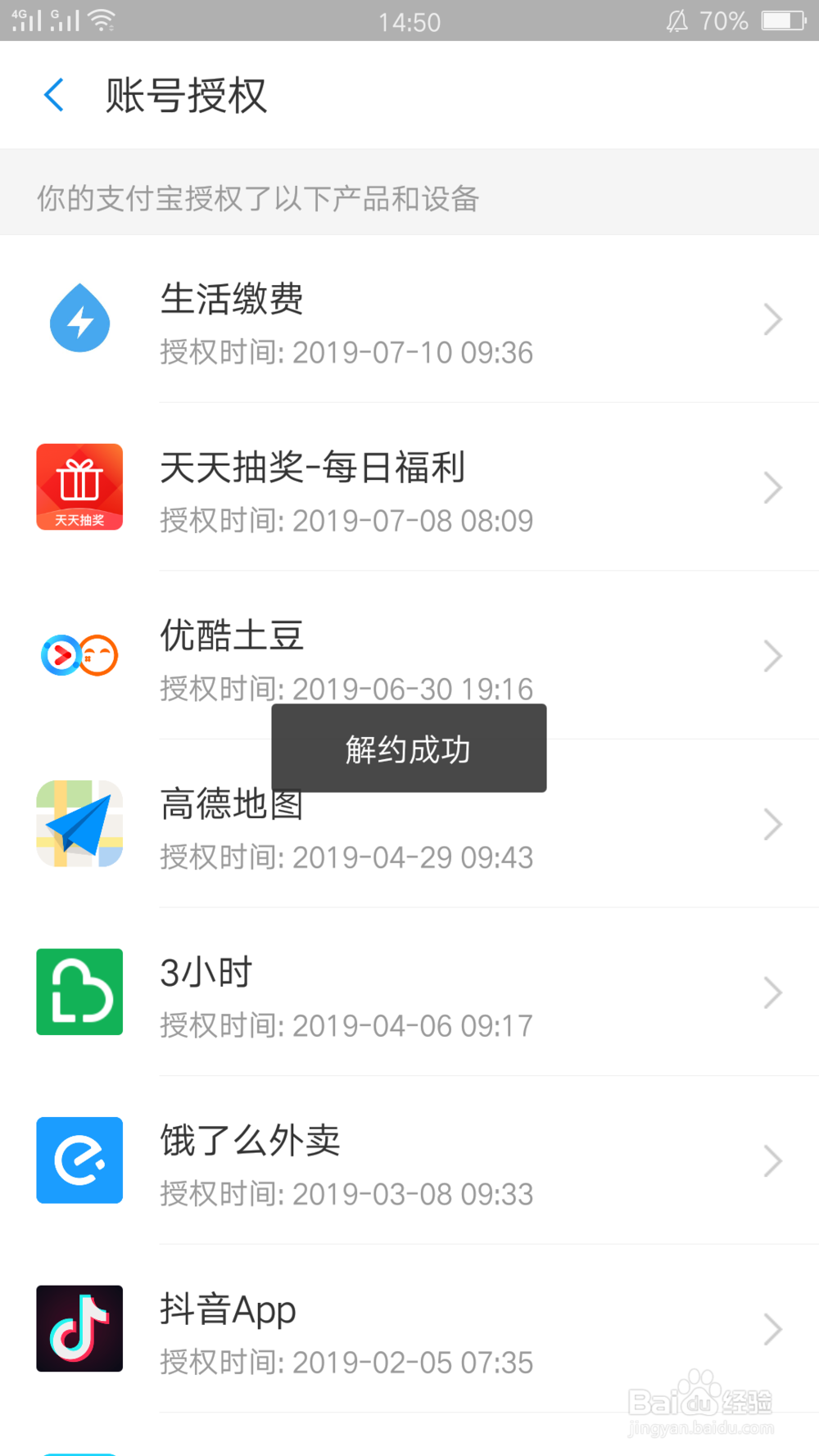Tap the 优酷土豆 app icon
Image resolution: width=819 pixels, height=1456 pixels.
coord(79,655)
